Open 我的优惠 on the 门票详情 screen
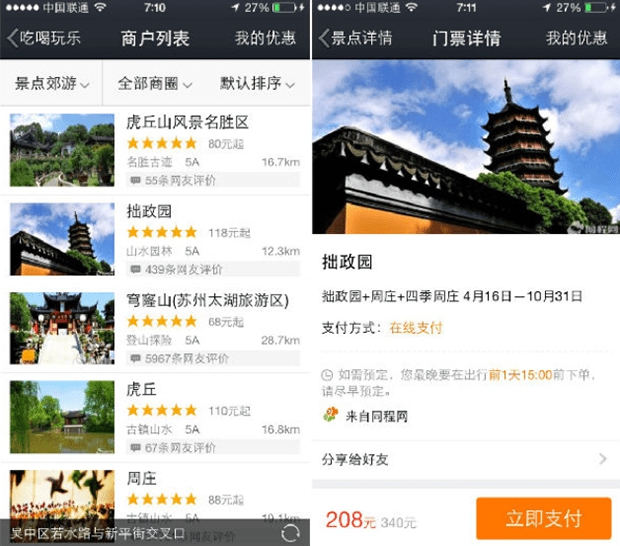This screenshot has height=546, width=620. [576, 38]
